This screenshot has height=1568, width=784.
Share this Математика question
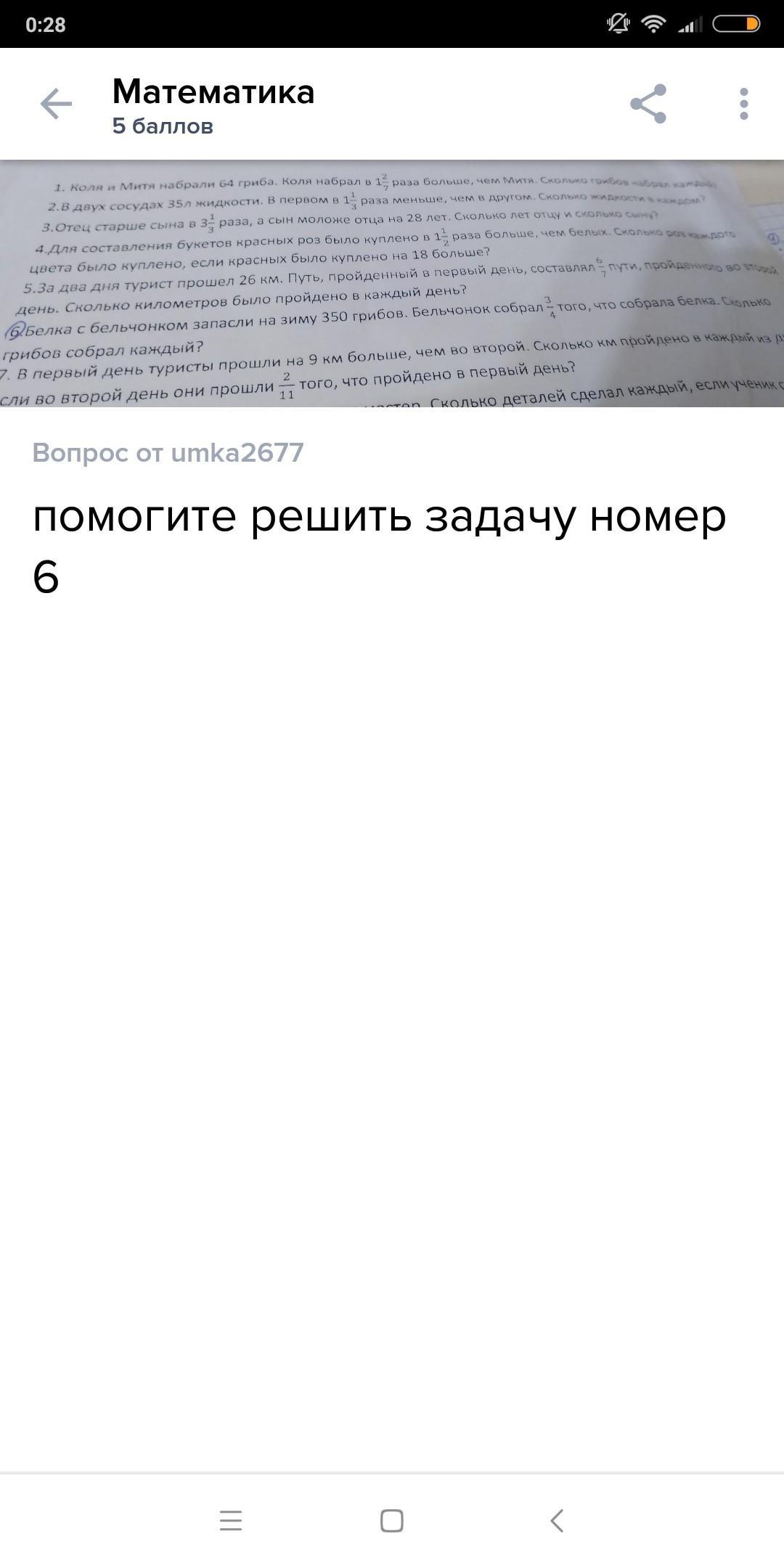point(648,104)
